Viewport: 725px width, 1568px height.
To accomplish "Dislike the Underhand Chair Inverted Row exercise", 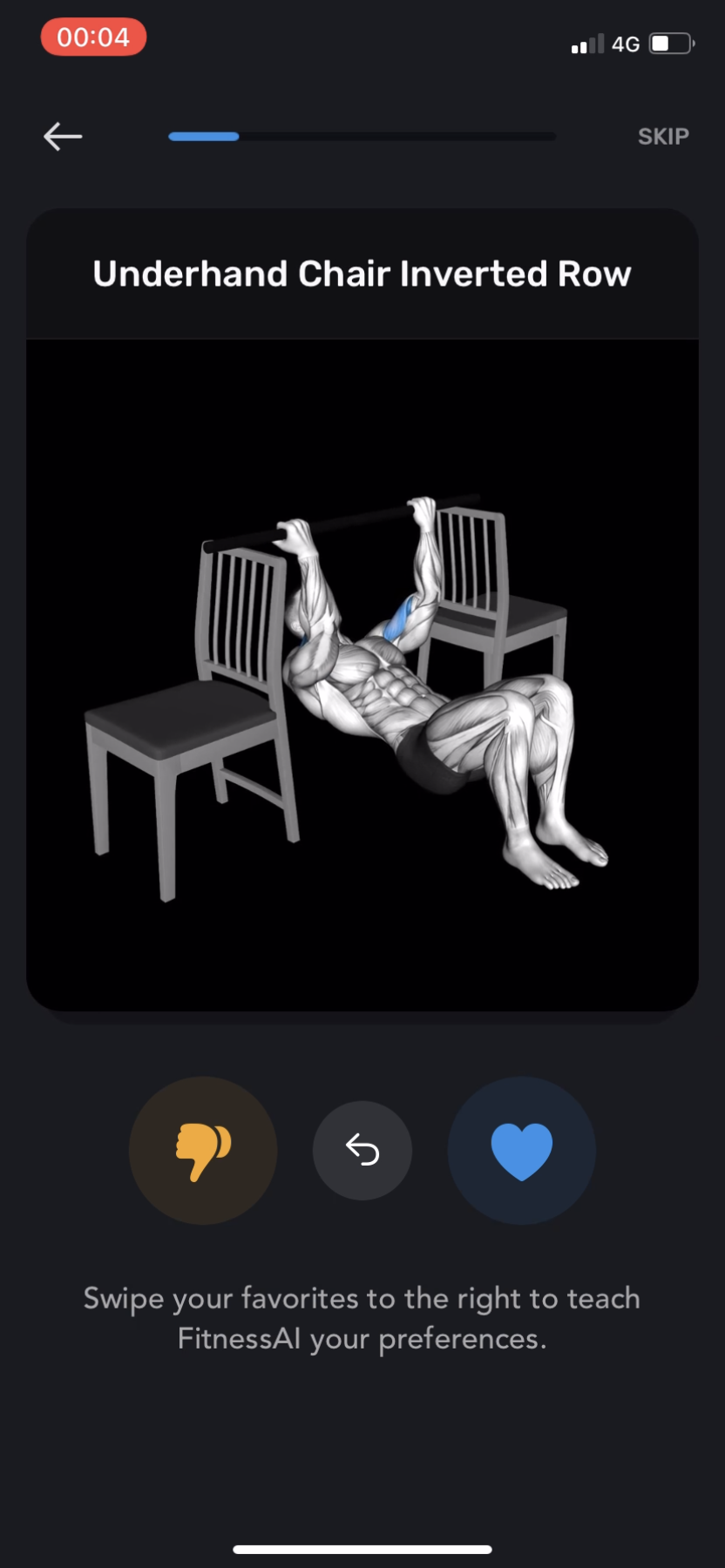I will tap(203, 1151).
